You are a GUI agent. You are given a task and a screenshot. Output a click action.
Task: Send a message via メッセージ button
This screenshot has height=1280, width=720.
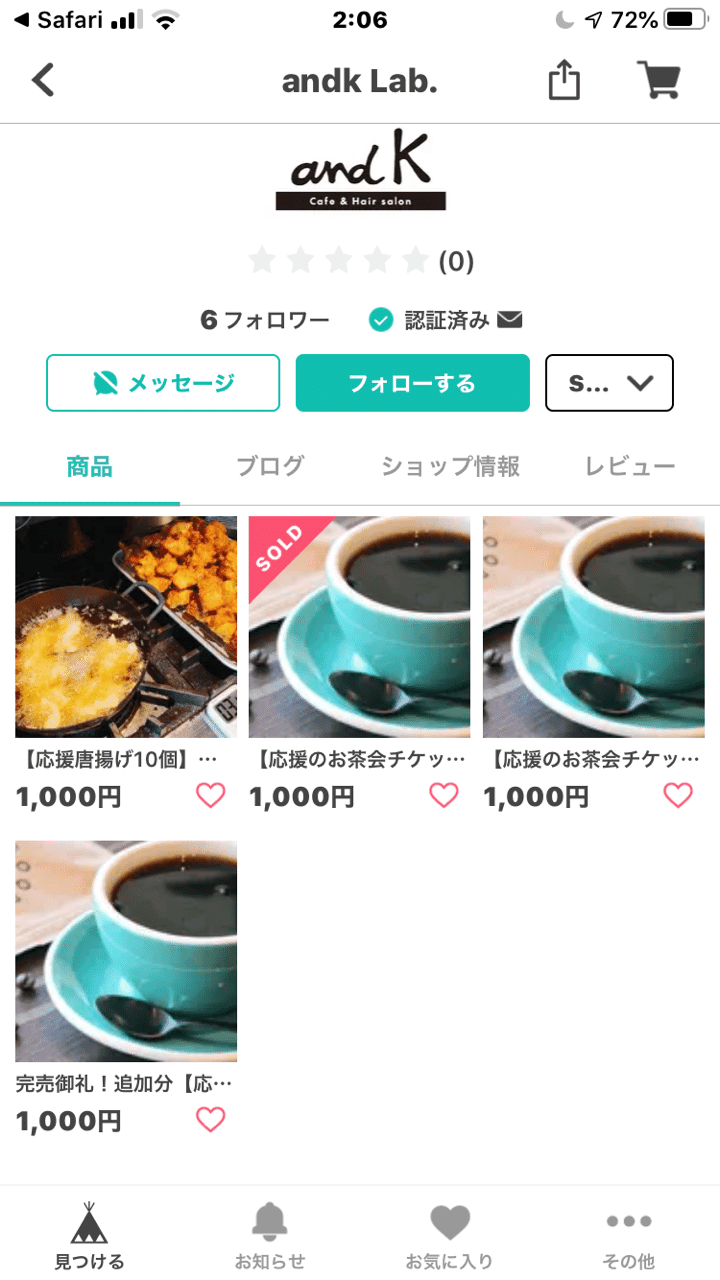[x=162, y=383]
